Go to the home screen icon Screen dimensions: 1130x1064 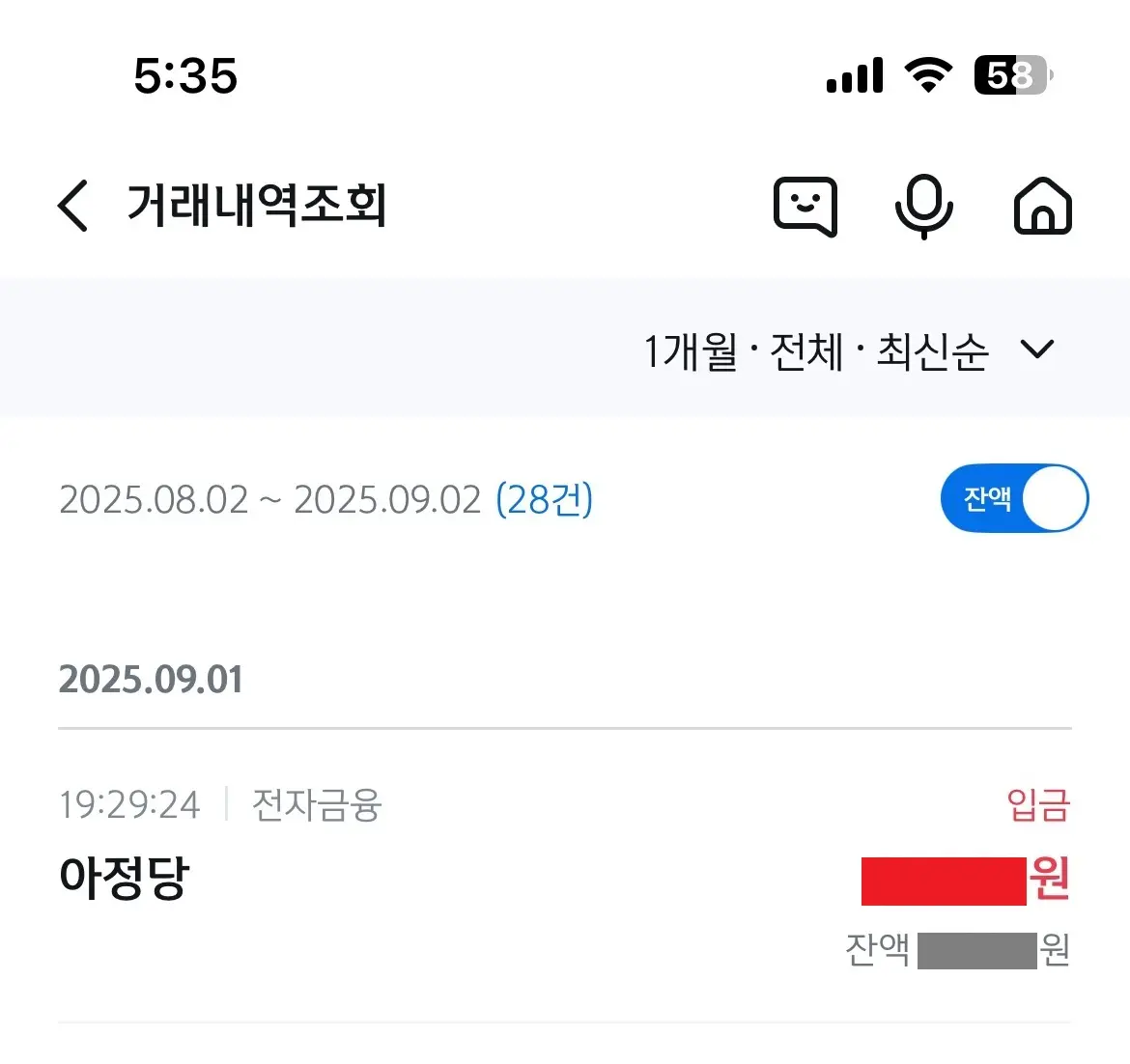coord(1042,206)
